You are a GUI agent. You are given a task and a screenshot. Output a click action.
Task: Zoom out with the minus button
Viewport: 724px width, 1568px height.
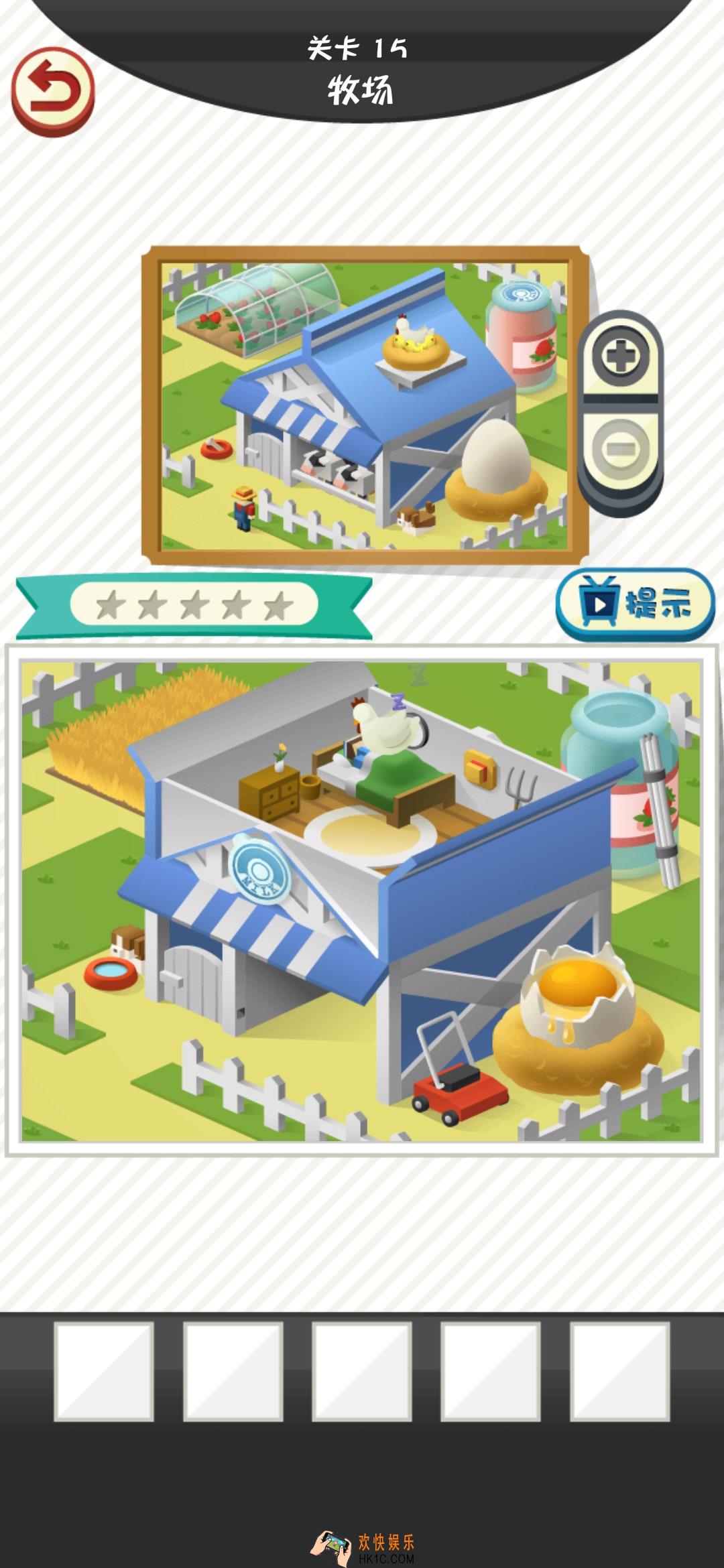click(620, 448)
